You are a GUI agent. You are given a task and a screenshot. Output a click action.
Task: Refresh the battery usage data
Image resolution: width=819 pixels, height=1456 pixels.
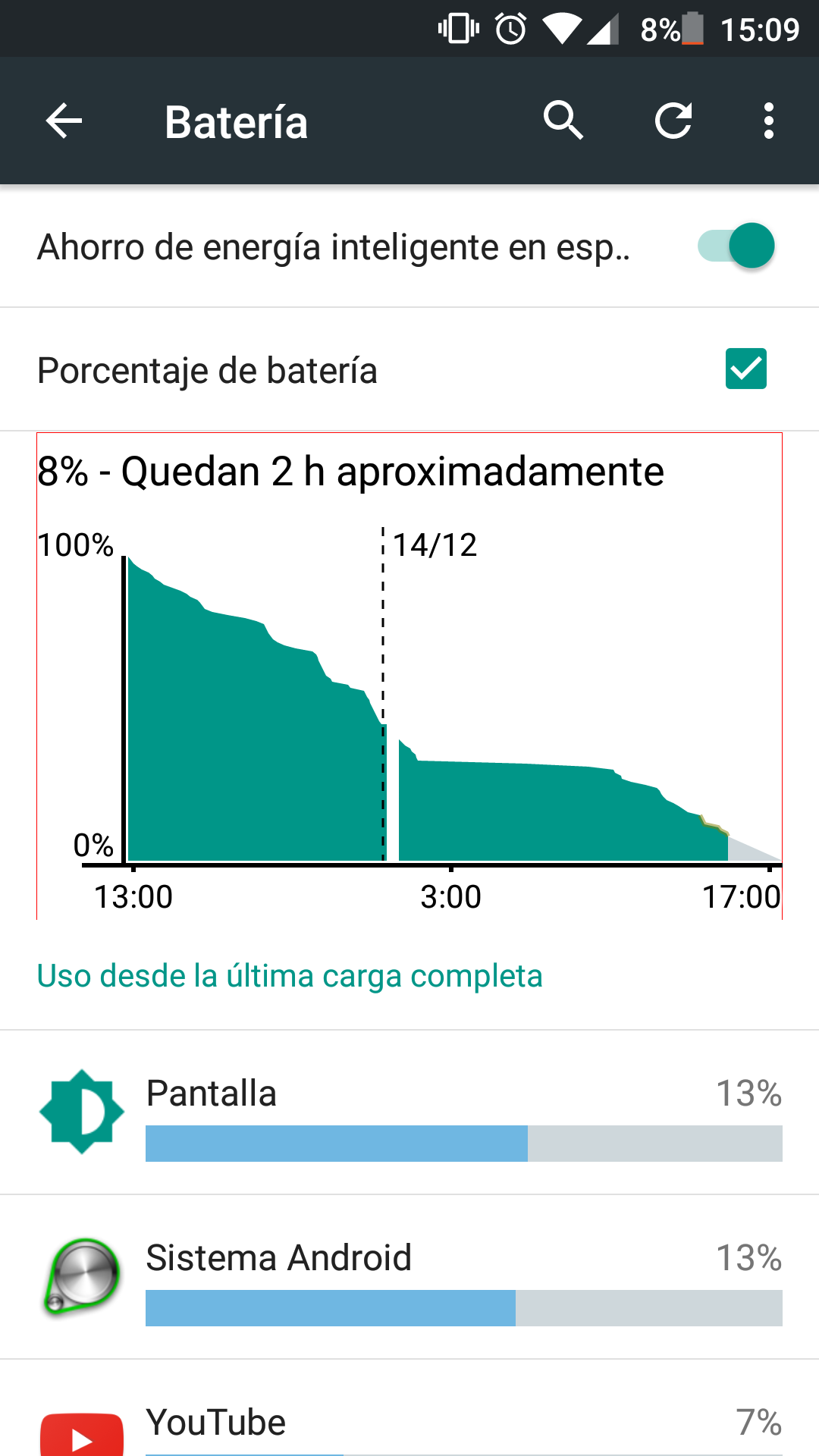[673, 121]
